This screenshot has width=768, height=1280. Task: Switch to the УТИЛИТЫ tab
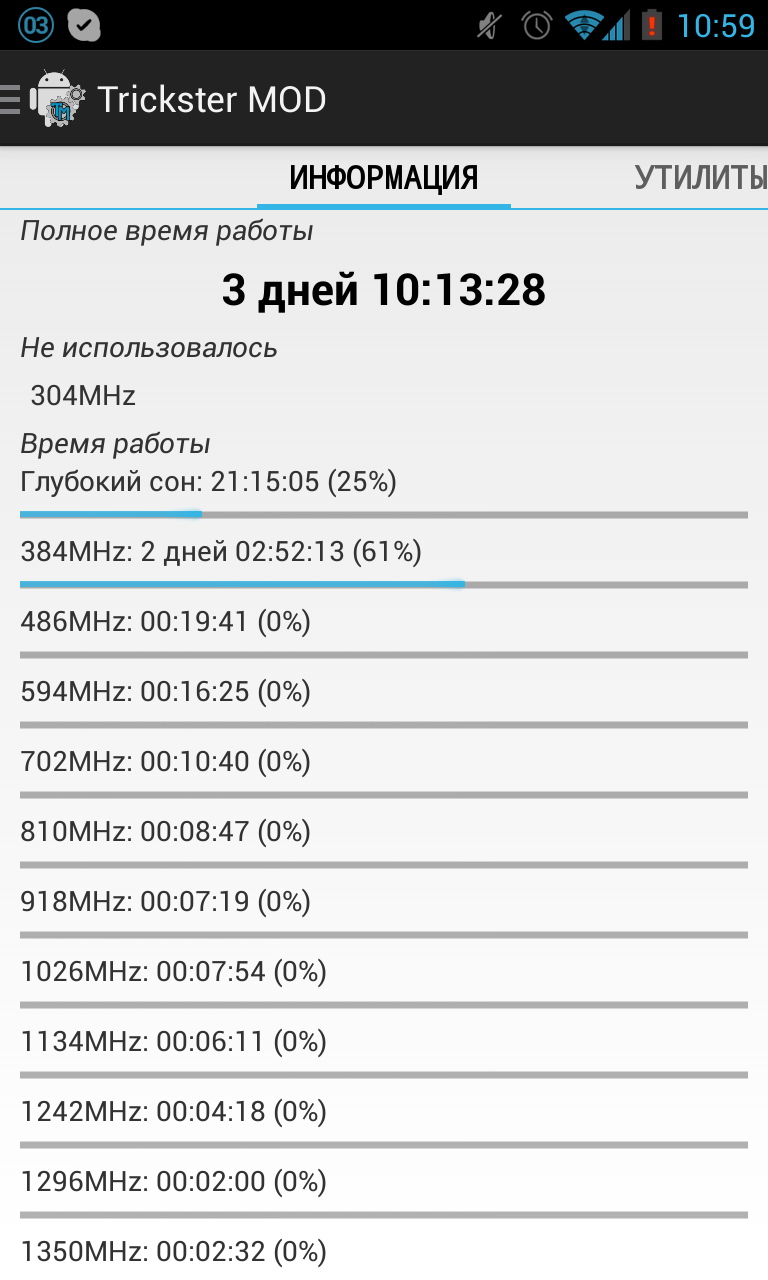tap(700, 178)
